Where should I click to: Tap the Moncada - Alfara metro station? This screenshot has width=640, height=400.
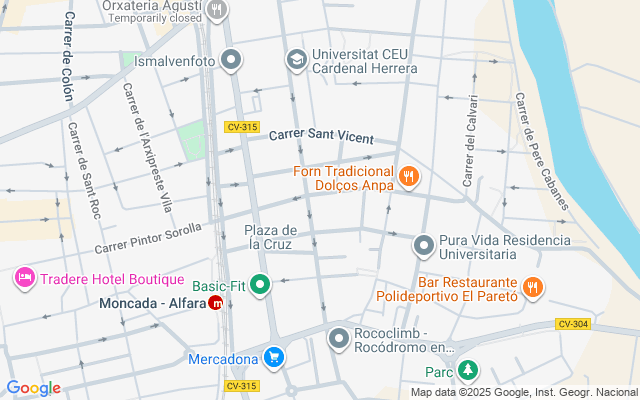[216, 303]
